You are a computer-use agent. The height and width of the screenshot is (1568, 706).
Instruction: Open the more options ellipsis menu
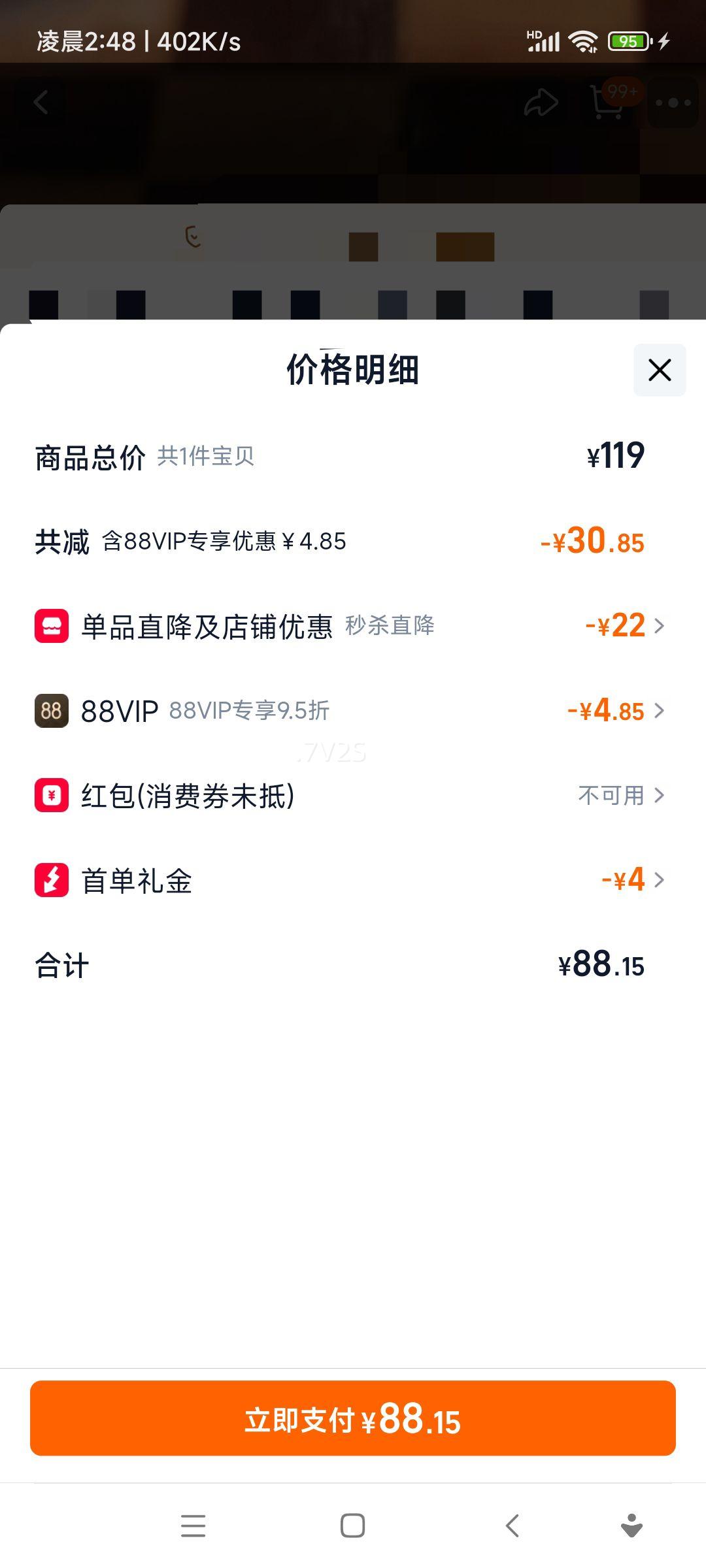(x=672, y=103)
